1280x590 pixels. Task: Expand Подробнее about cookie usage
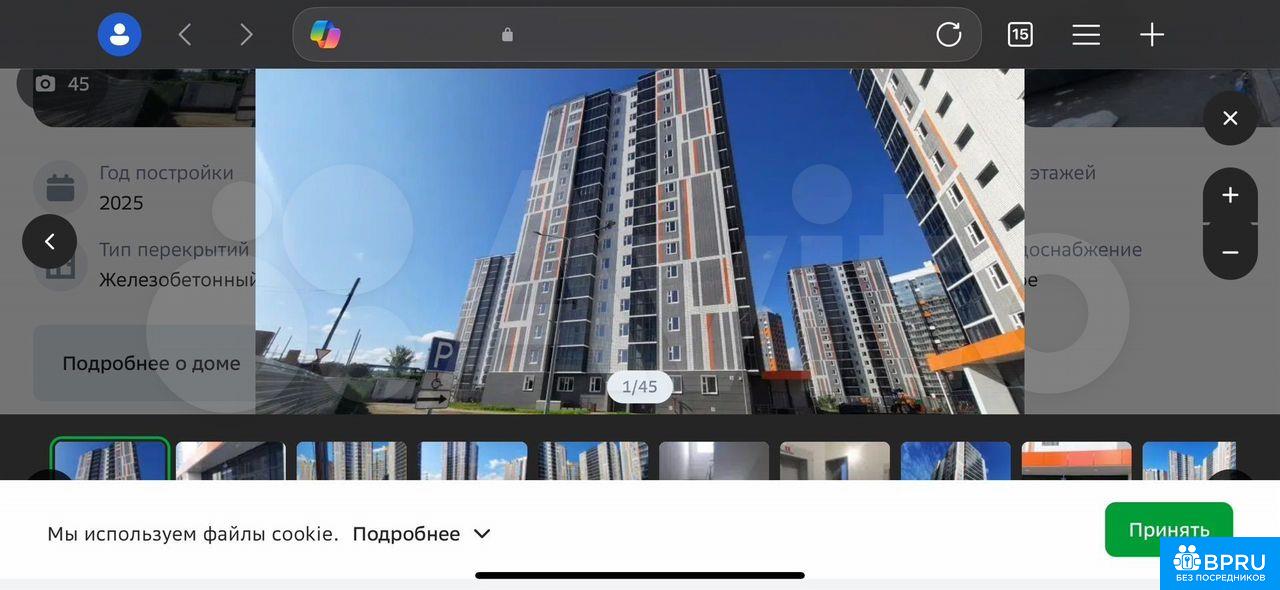click(421, 534)
